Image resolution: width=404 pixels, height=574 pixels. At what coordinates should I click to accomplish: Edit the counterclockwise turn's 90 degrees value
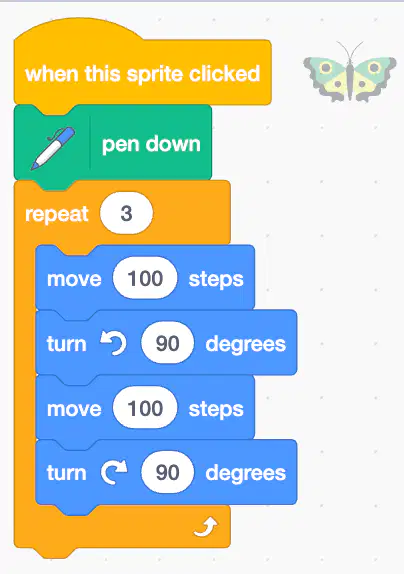(x=168, y=343)
